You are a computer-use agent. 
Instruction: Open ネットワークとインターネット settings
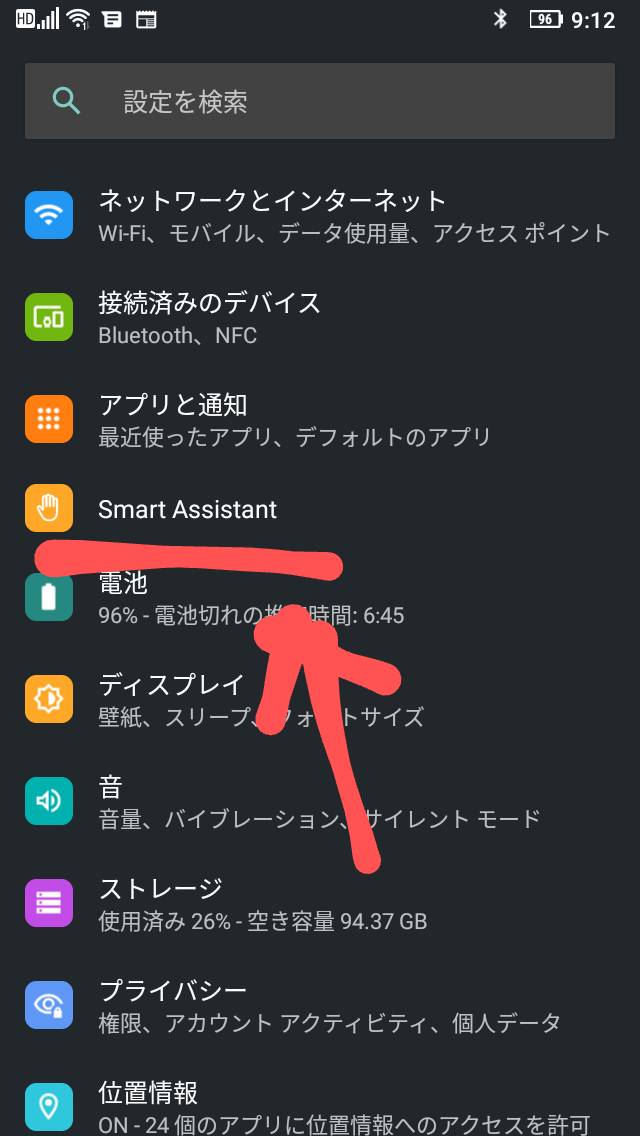pyautogui.click(x=320, y=216)
